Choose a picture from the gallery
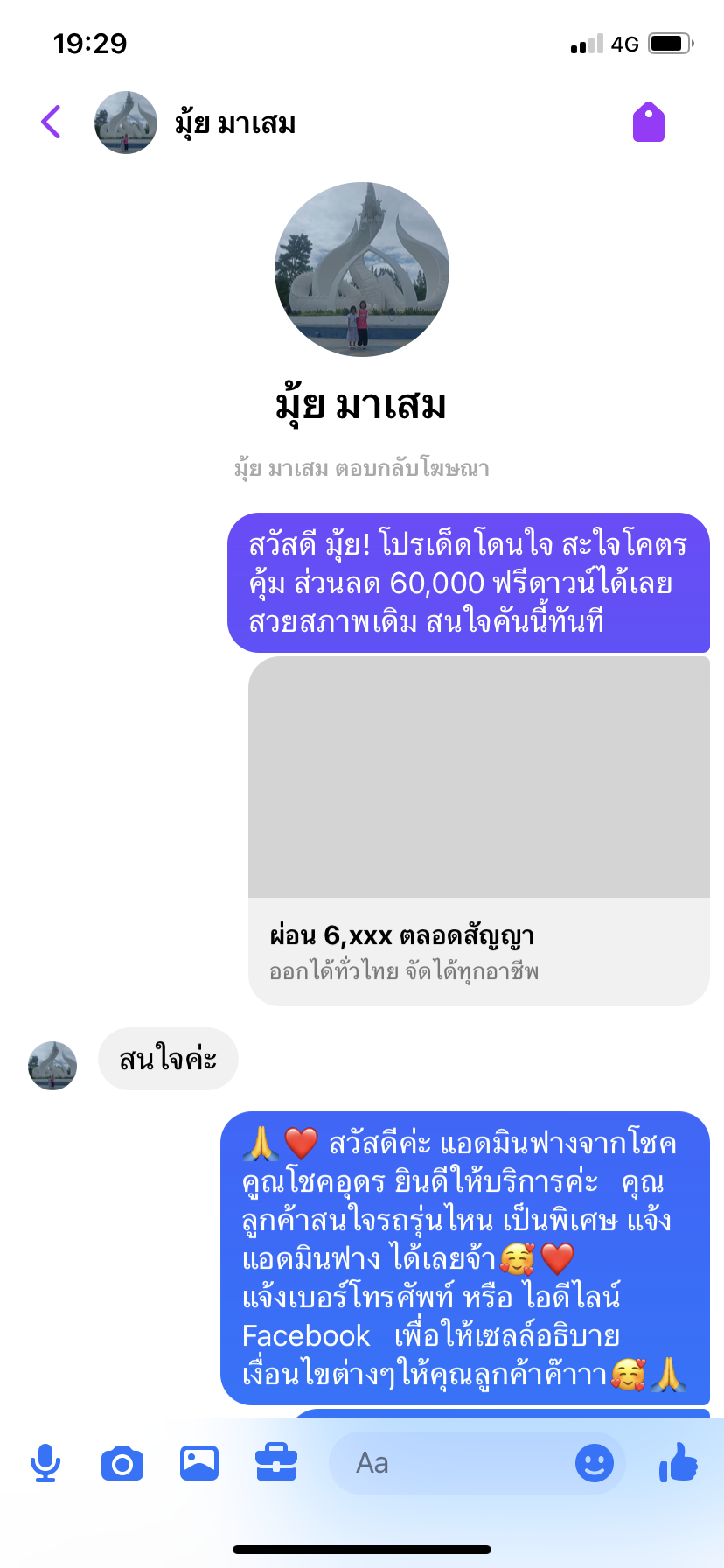 click(199, 1463)
